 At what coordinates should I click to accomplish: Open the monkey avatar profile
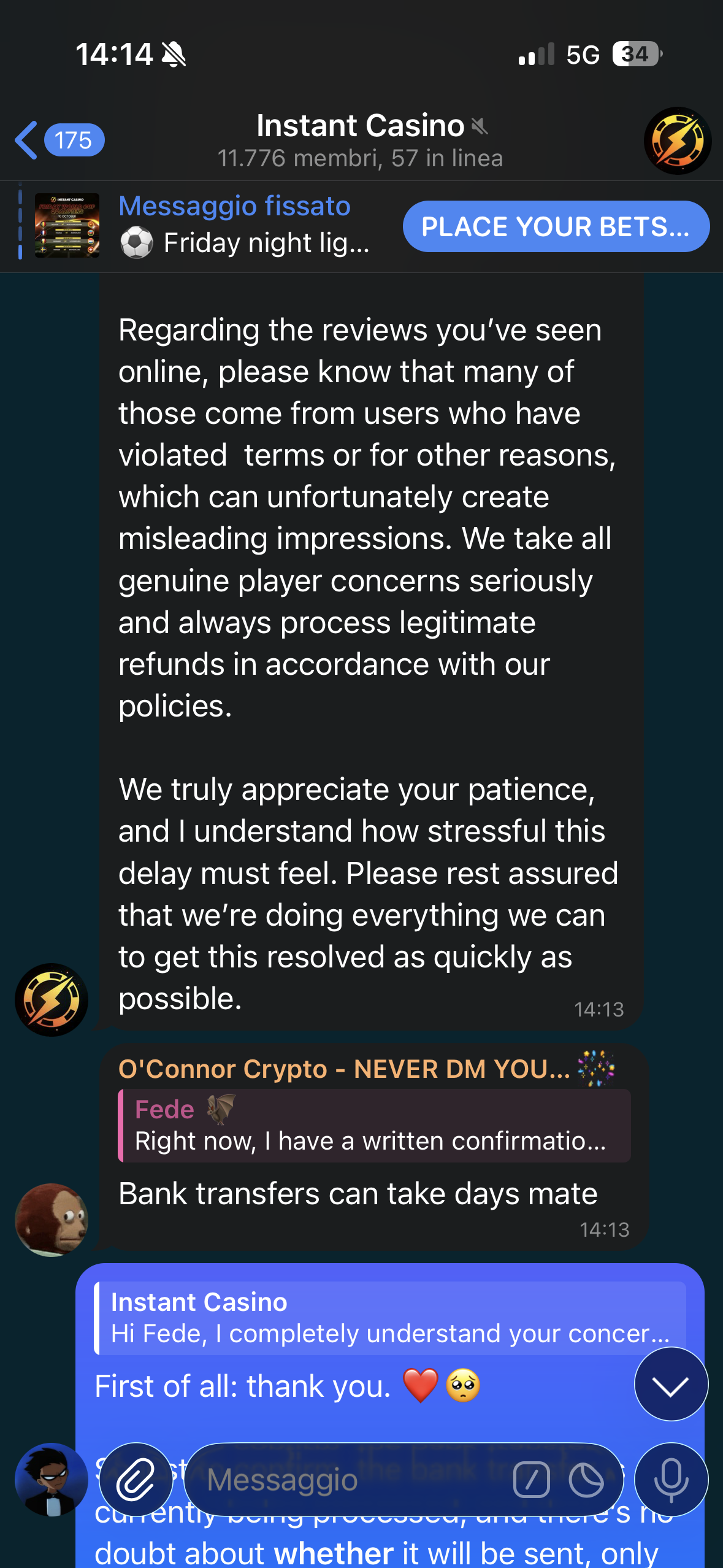click(52, 1220)
